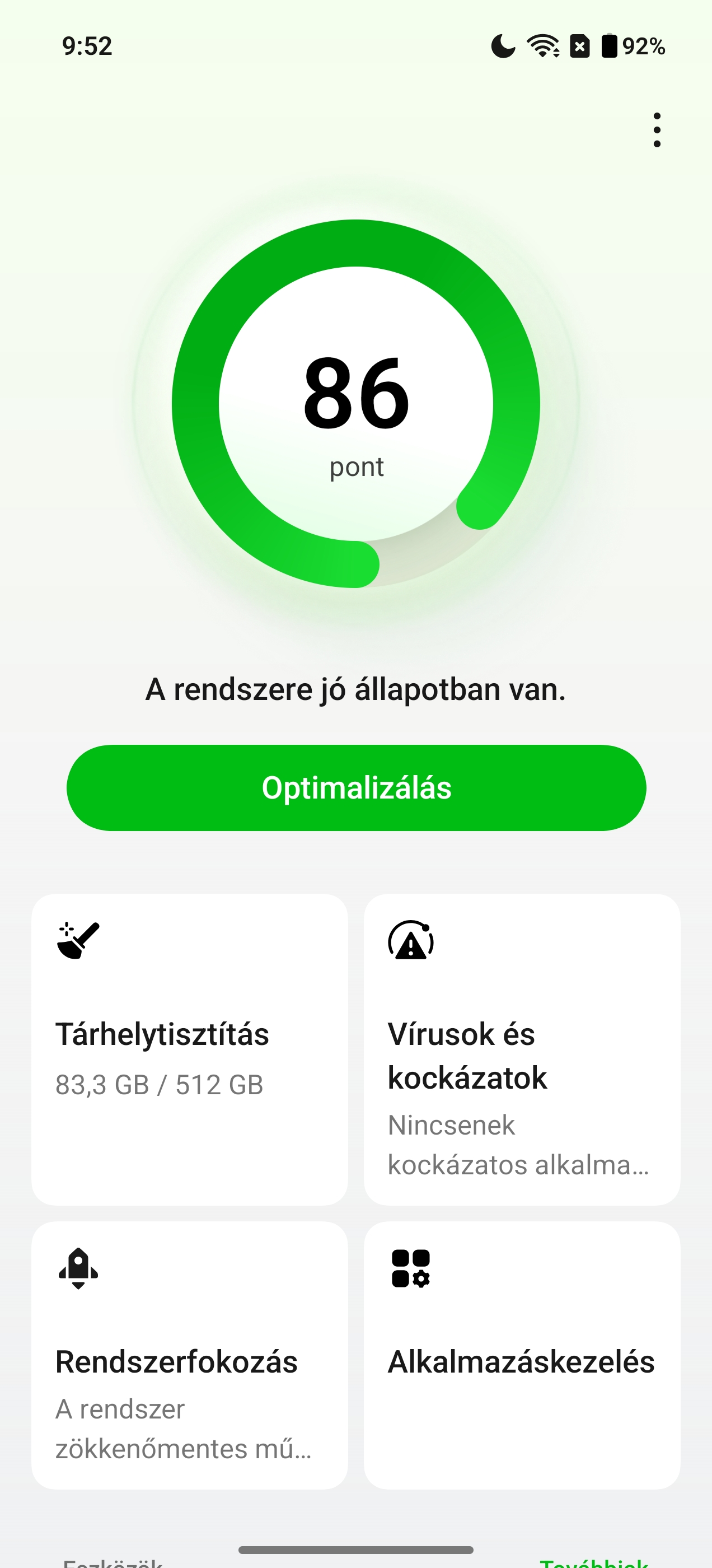Open Alkalmazáskezelés app management
The image size is (712, 1568).
(522, 1356)
